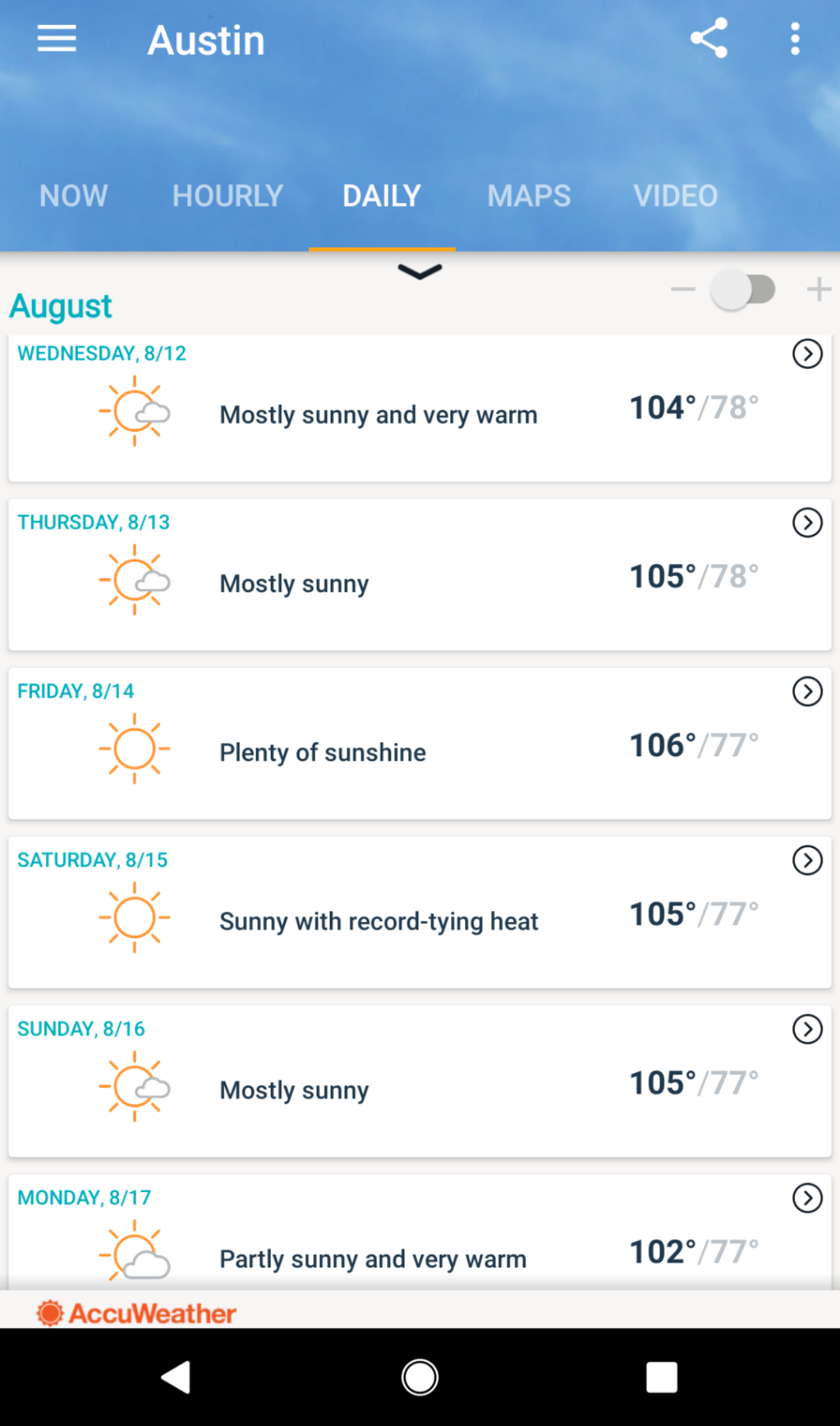840x1426 pixels.
Task: Open the overflow menu
Action: tap(795, 39)
